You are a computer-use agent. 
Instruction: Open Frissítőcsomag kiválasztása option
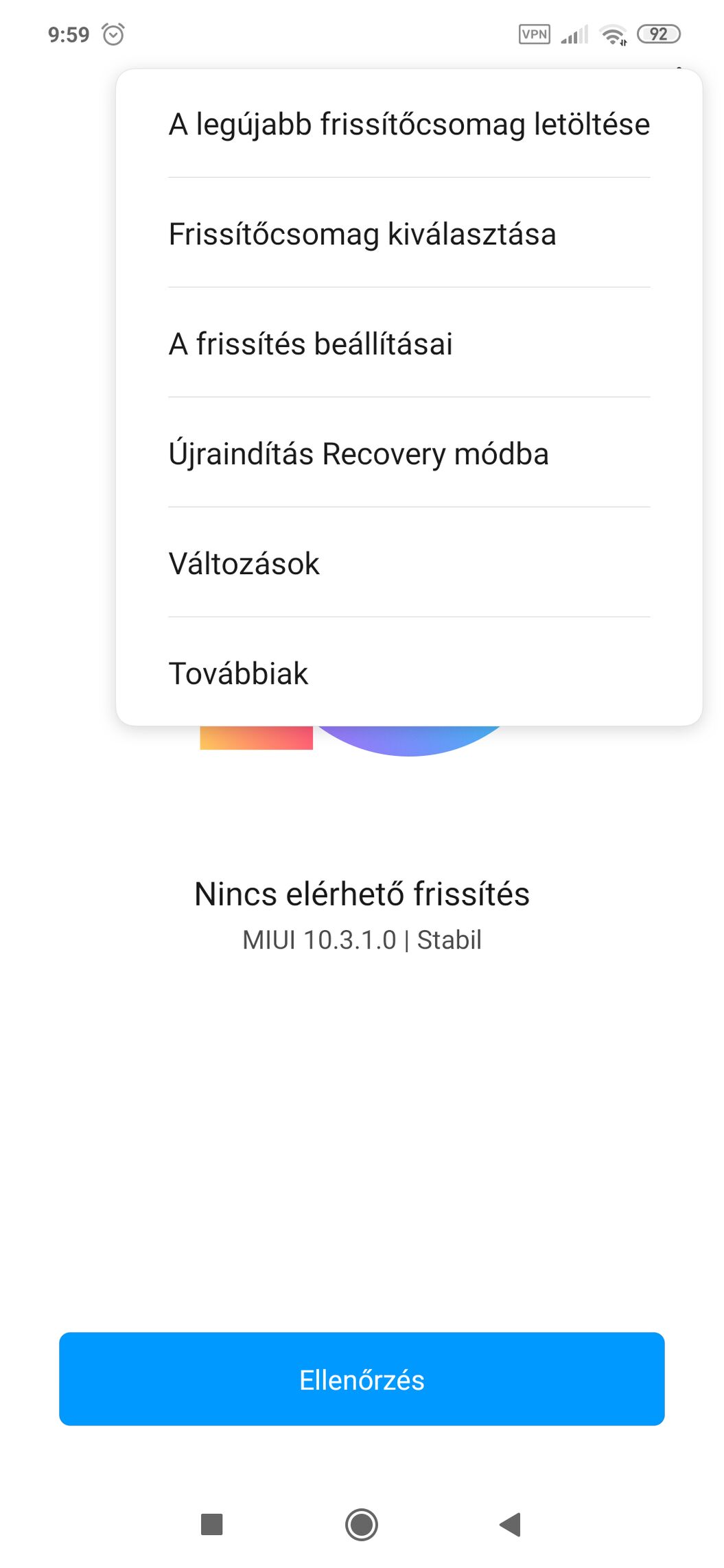[409, 233]
